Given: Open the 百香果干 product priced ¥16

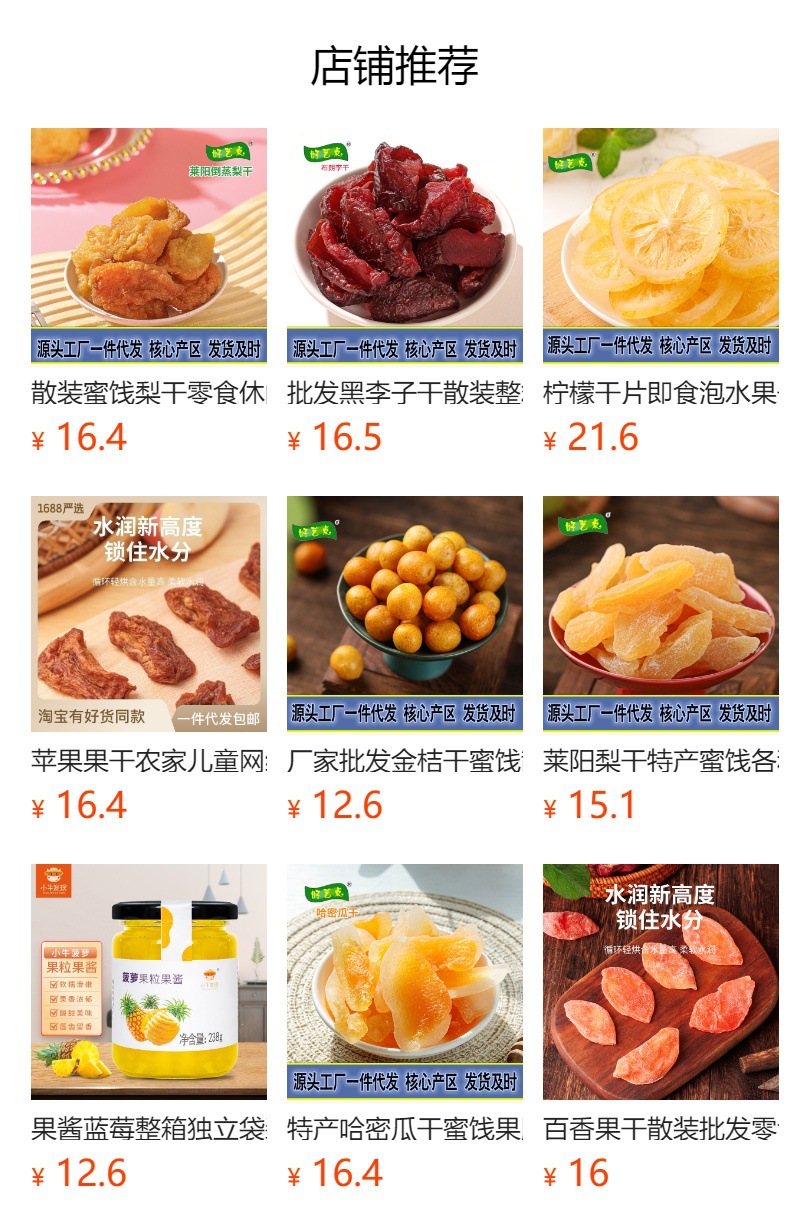Looking at the screenshot, I should point(661,981).
